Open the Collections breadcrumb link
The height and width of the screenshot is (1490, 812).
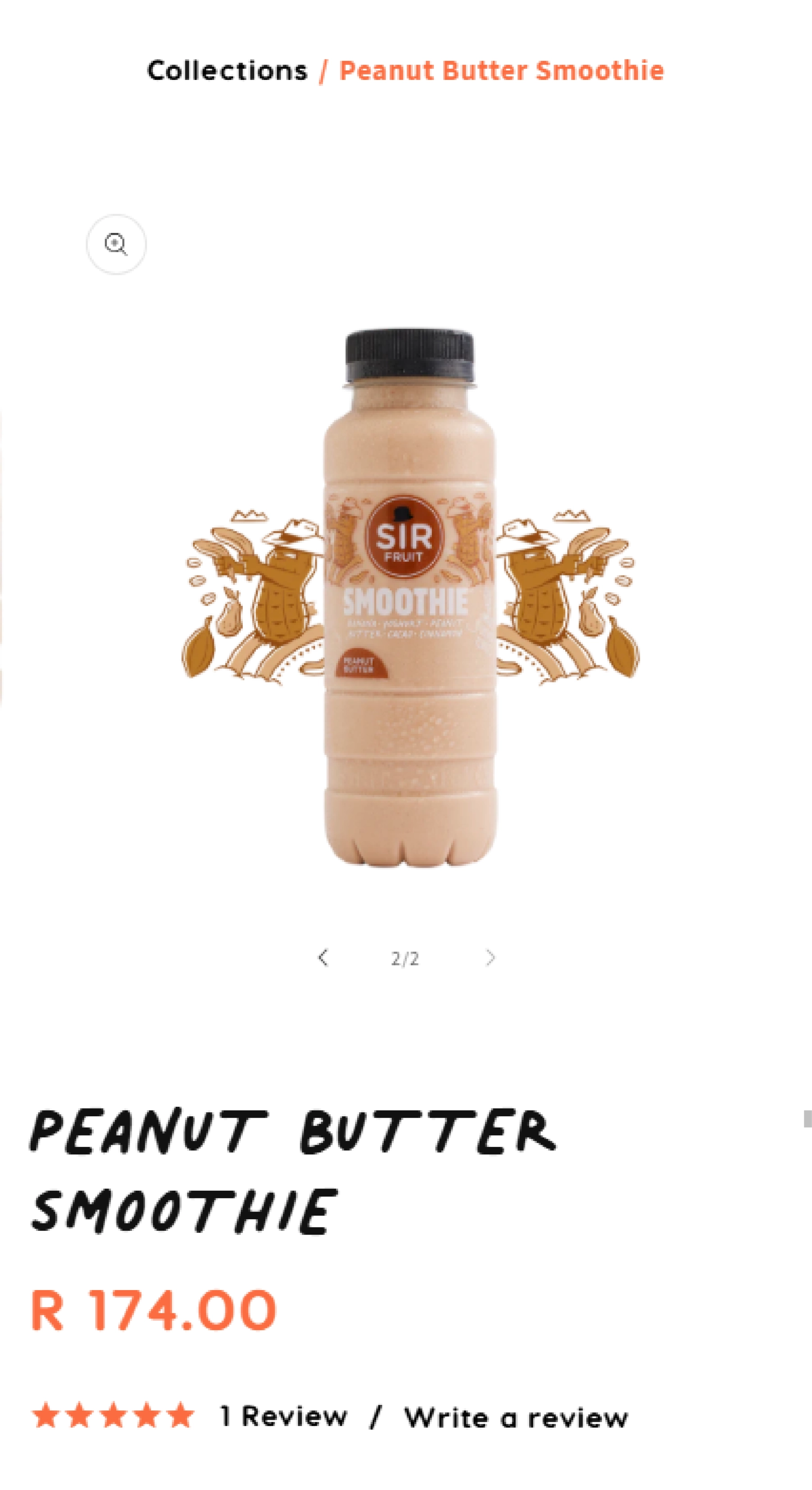tap(226, 70)
